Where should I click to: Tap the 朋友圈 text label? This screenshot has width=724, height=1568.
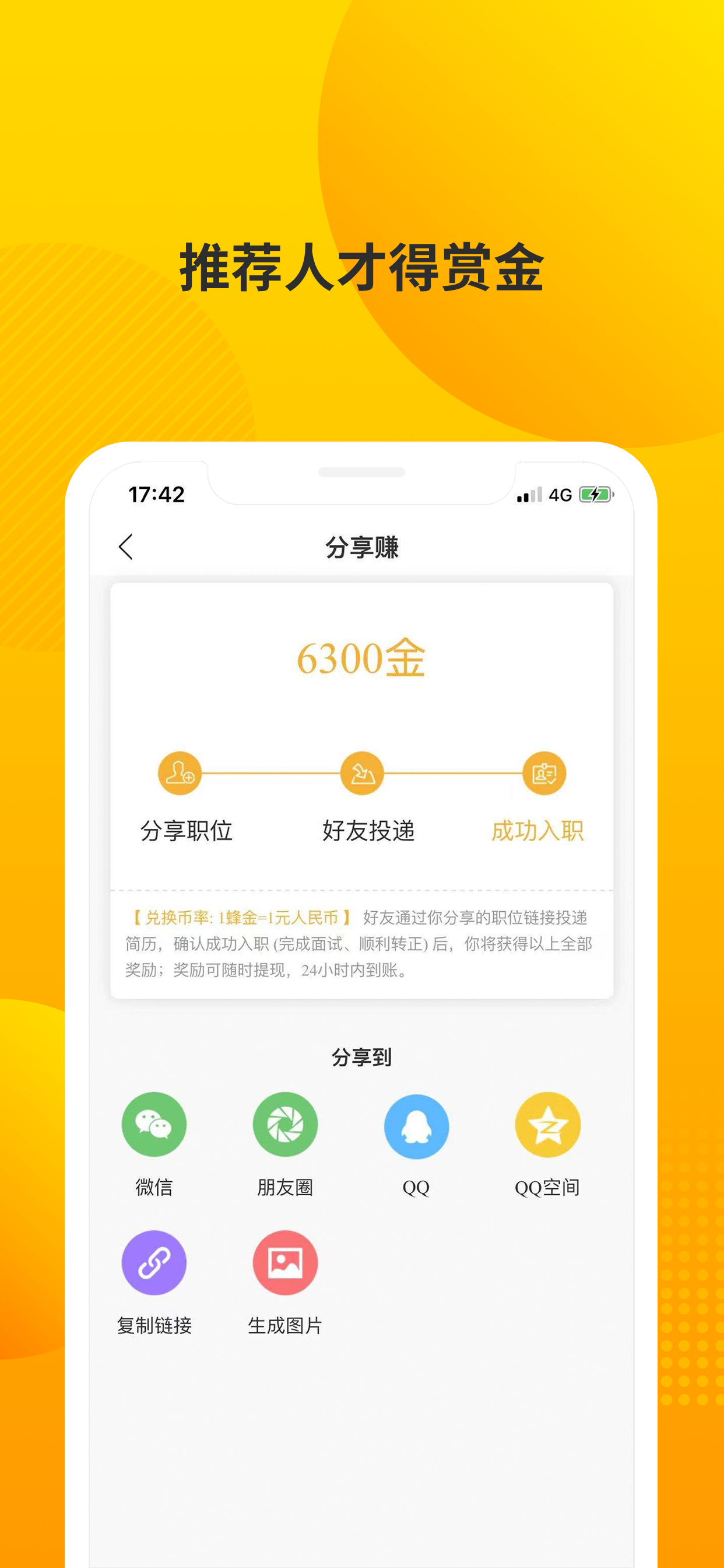point(285,1187)
